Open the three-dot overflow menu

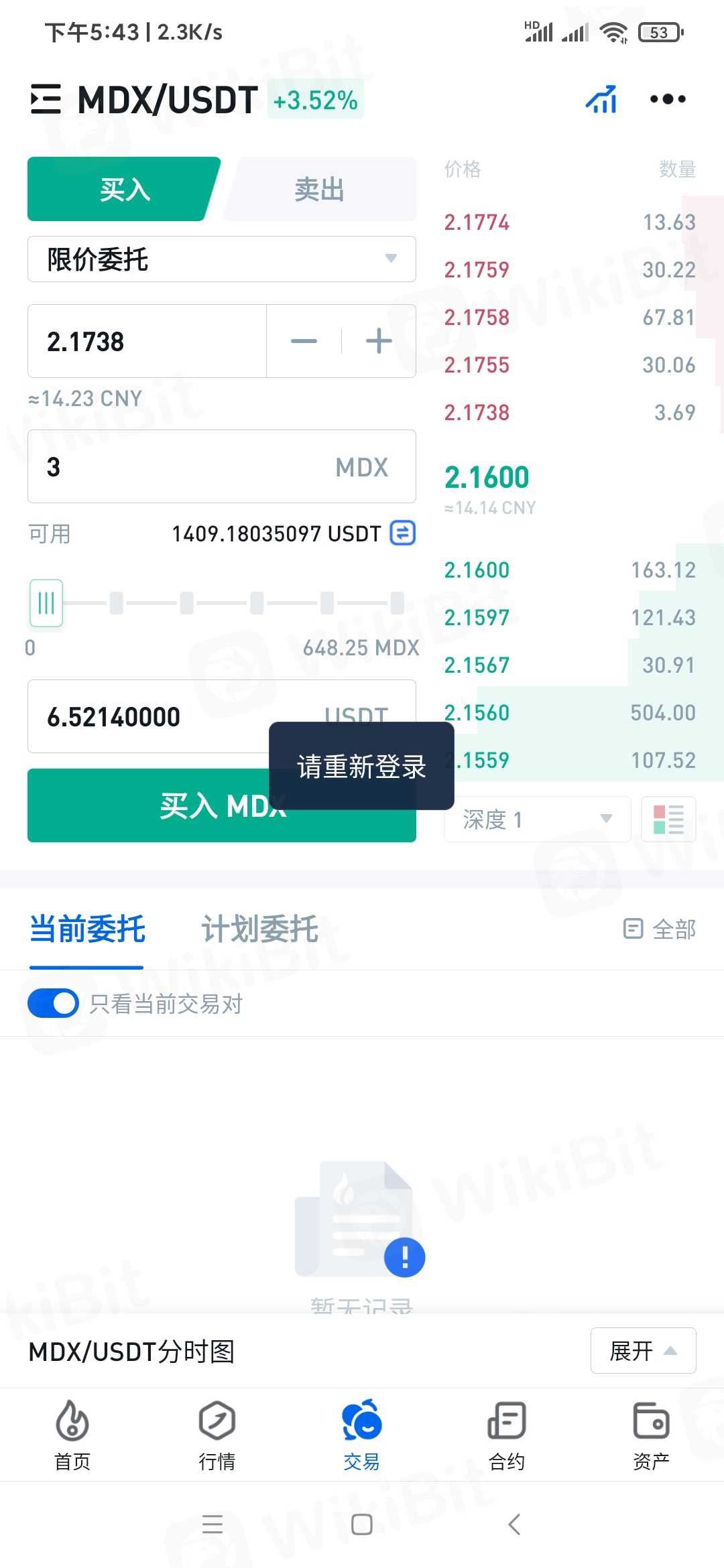pos(668,100)
